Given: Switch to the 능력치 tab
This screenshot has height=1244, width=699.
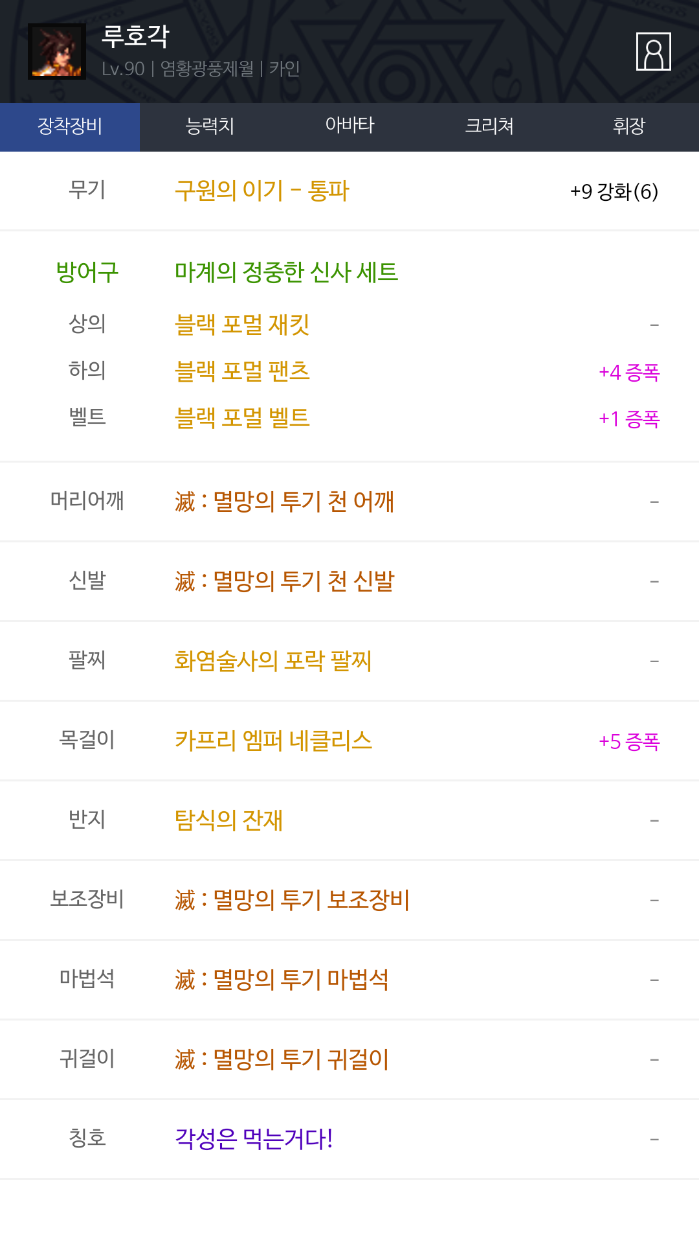Looking at the screenshot, I should coord(210,127).
